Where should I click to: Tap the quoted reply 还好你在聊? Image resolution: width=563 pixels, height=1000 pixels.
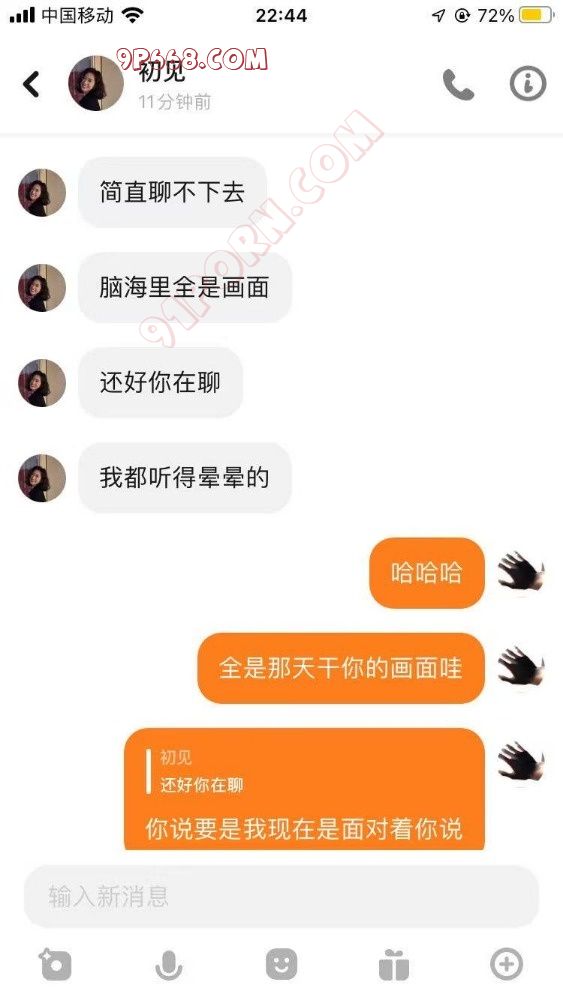point(201,772)
